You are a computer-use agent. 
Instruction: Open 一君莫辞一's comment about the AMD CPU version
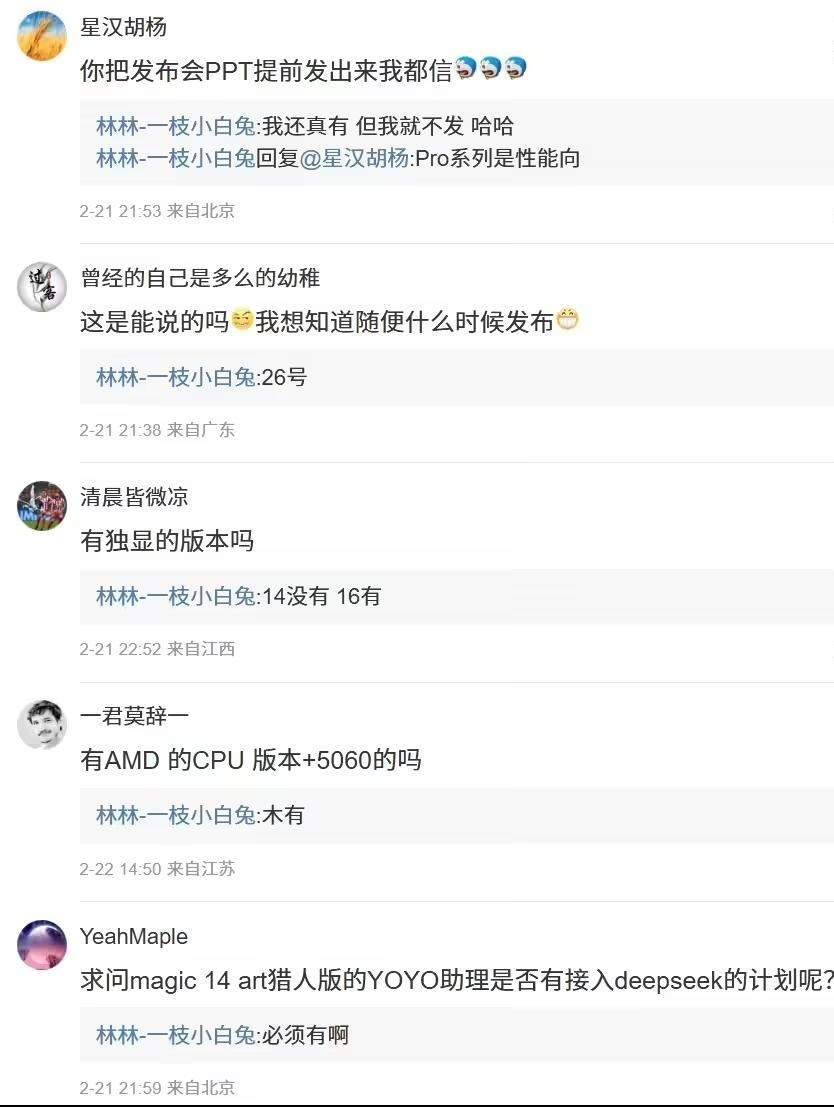(250, 760)
